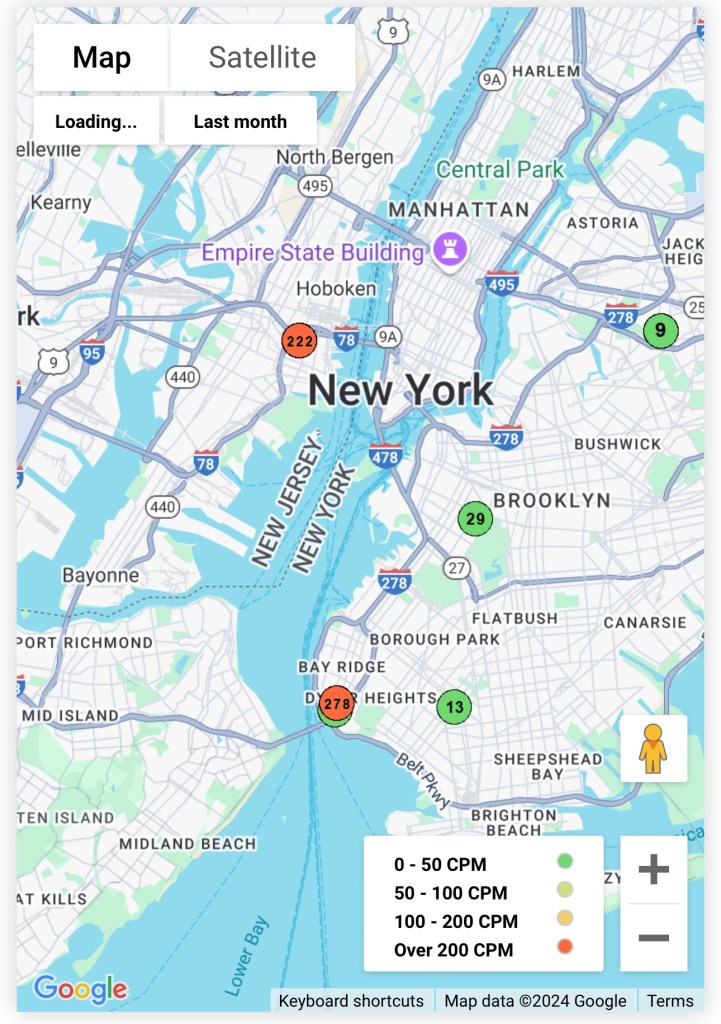Open the Terms link
The height and width of the screenshot is (1024, 721).
tap(669, 1001)
